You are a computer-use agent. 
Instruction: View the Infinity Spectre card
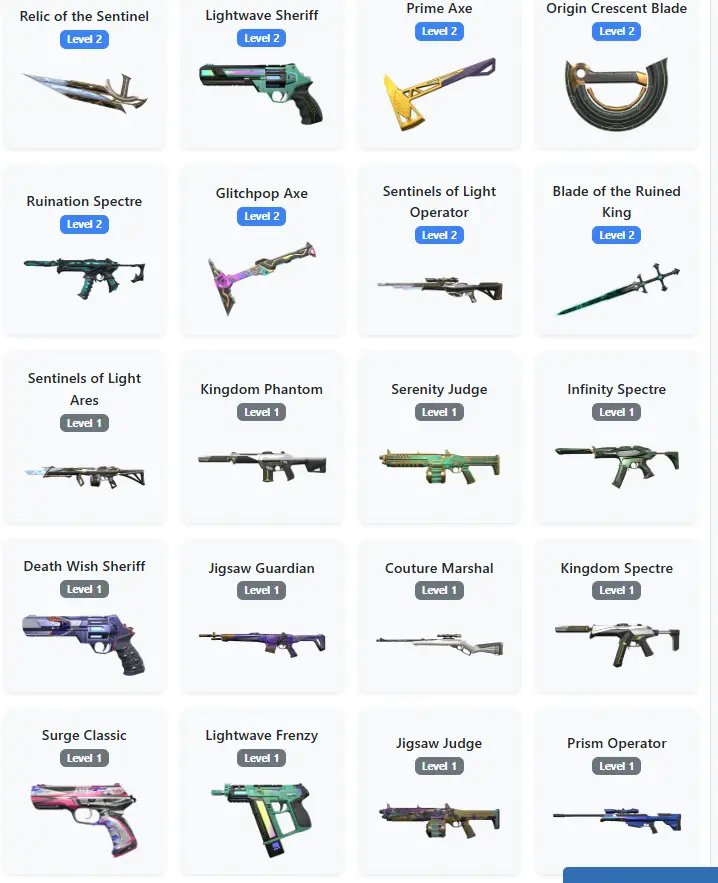tap(616, 440)
